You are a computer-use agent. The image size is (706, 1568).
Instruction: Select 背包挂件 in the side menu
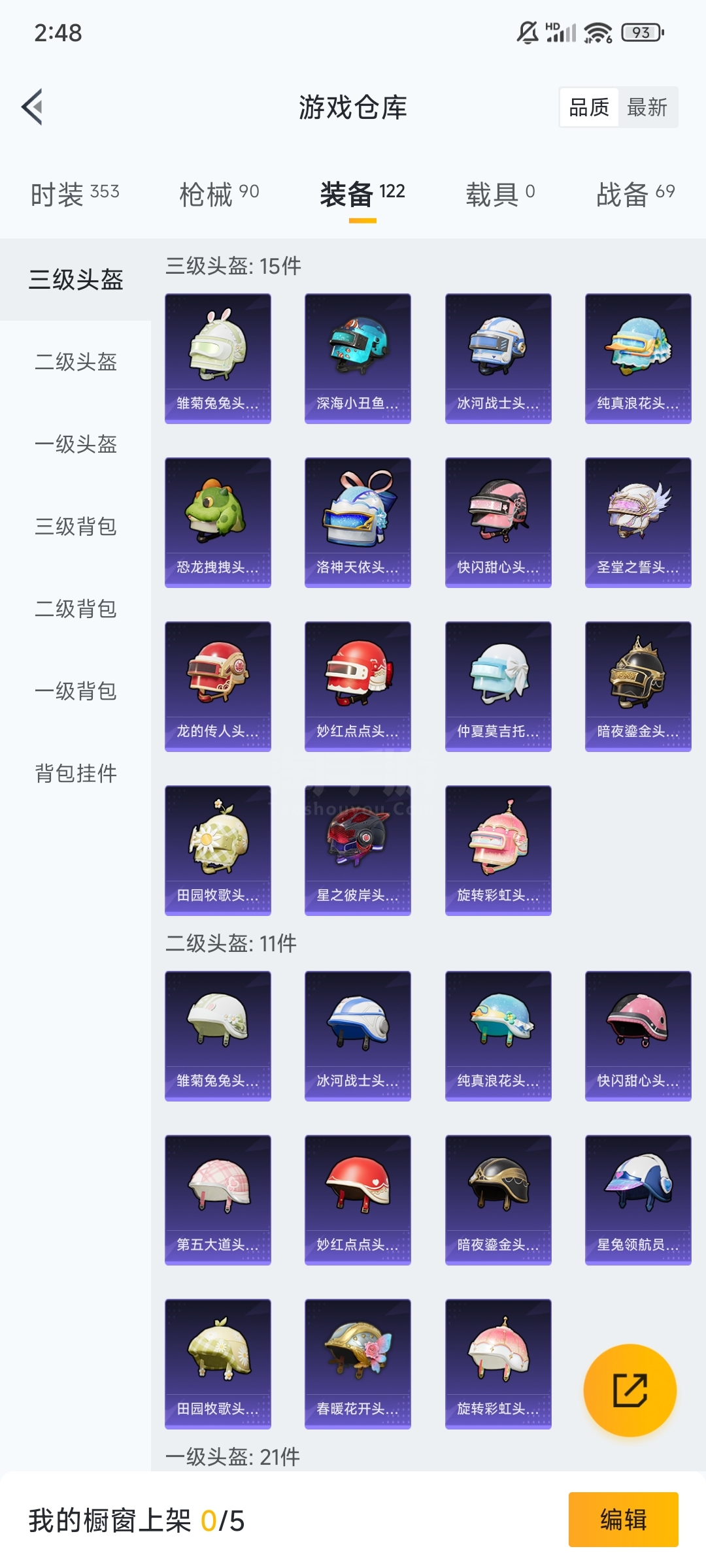coord(76,774)
